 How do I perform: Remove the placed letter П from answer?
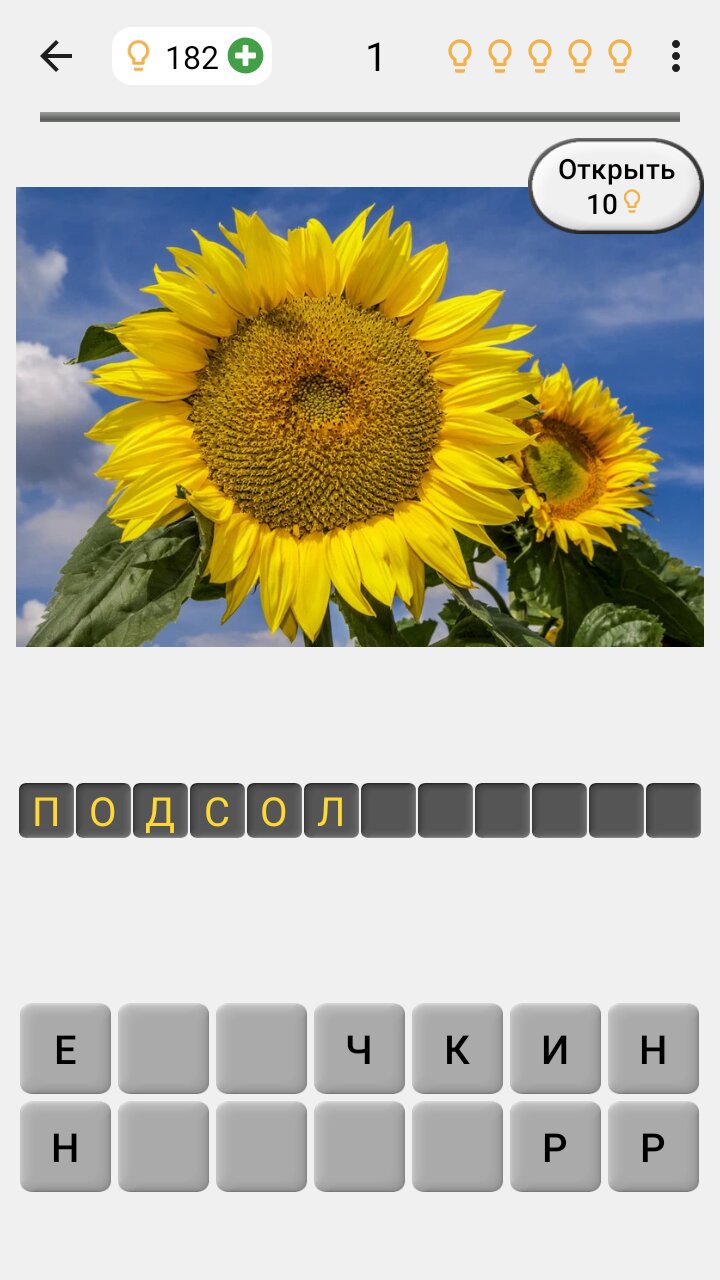click(46, 811)
